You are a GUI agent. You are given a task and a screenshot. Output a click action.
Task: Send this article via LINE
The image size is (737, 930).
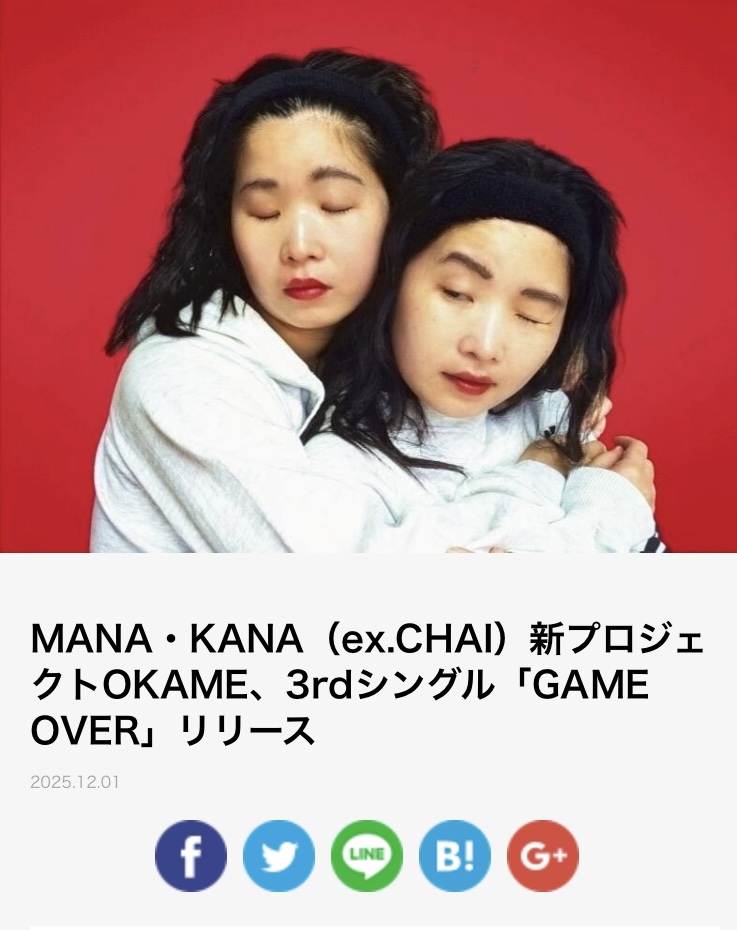pos(367,856)
